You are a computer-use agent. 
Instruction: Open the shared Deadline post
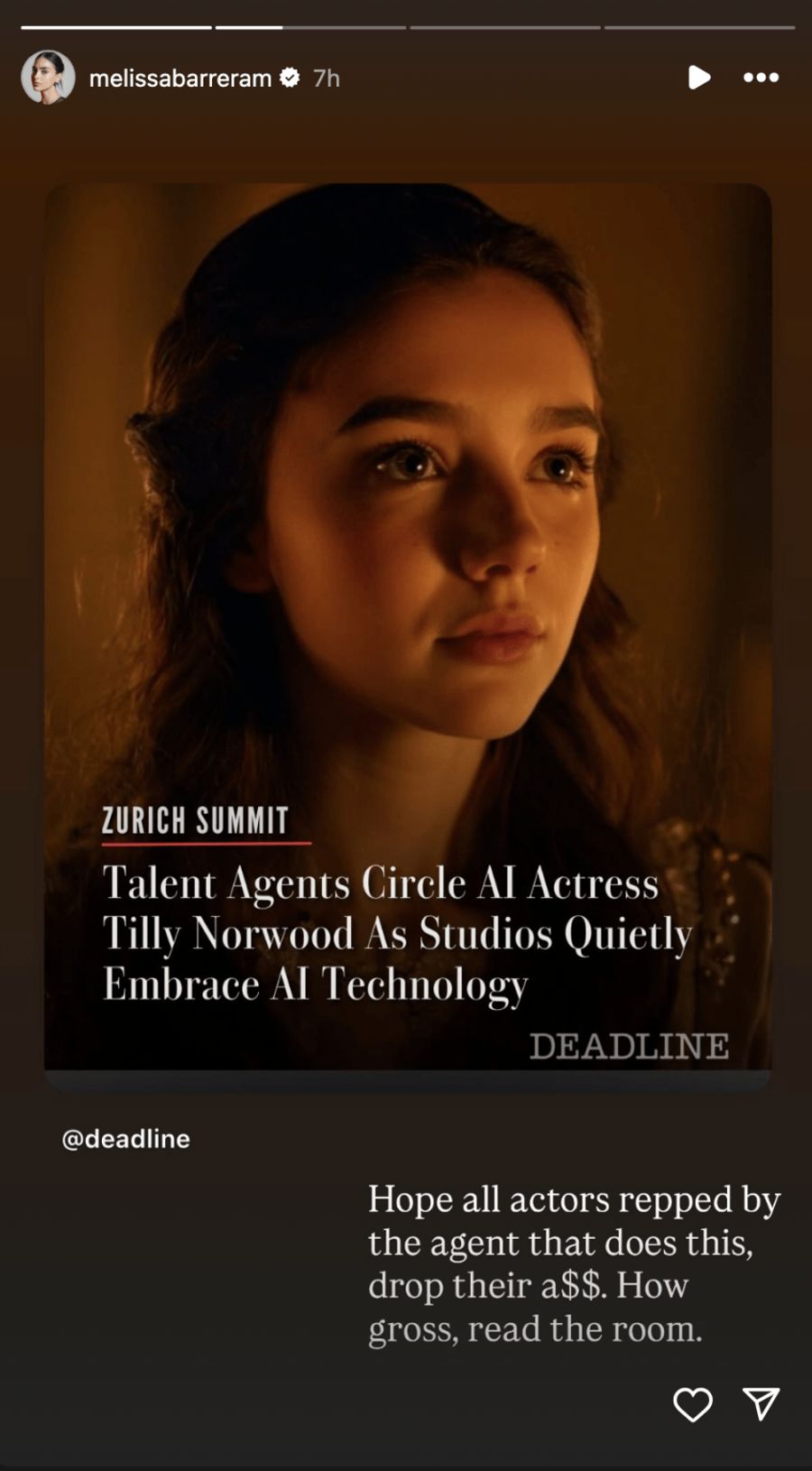point(408,632)
